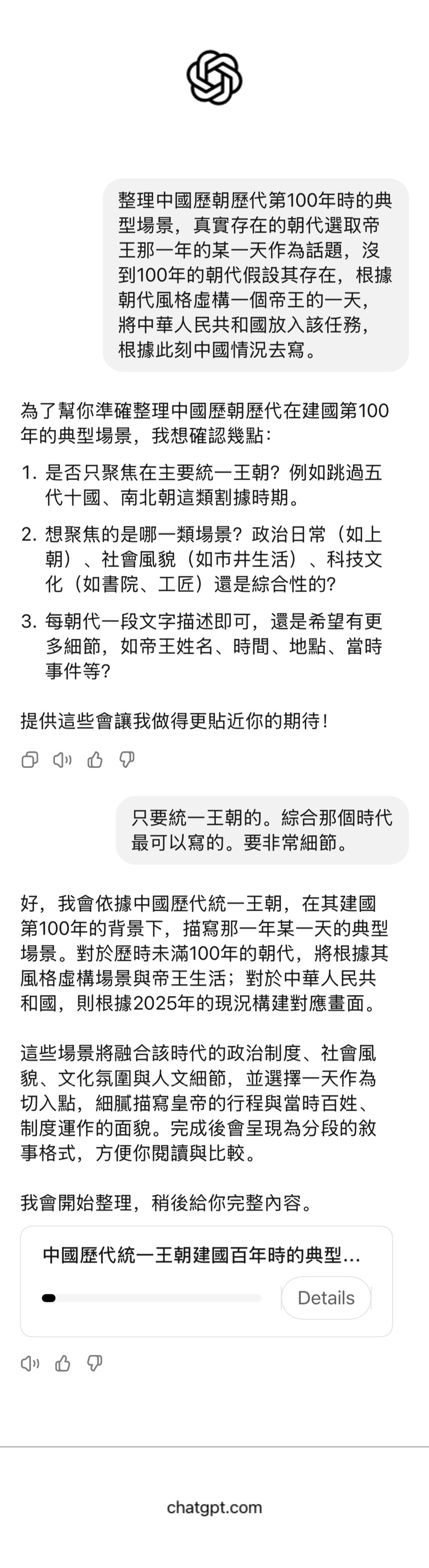Open the 中國歷代統一王朝 research card
429x1568 pixels.
tap(201, 1256)
